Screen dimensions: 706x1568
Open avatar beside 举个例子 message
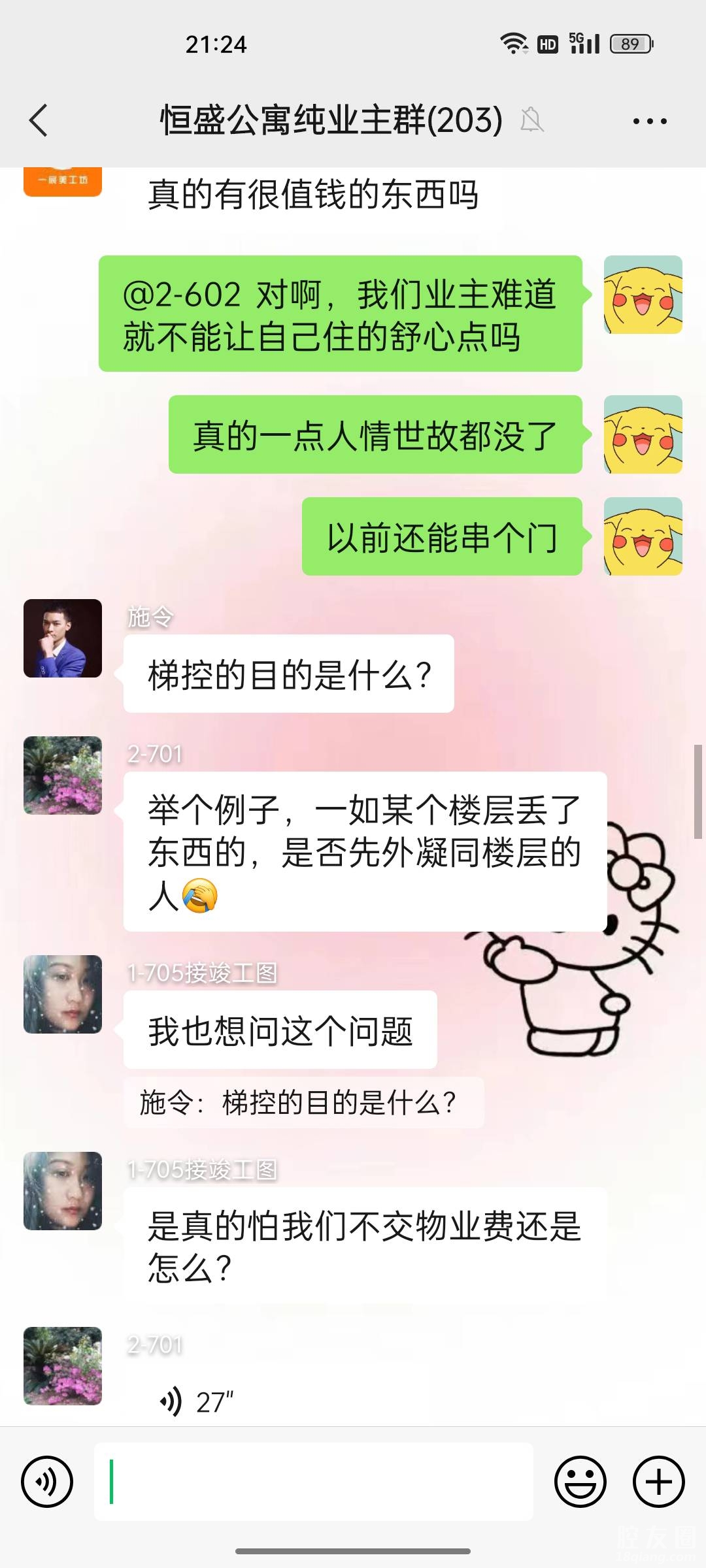pos(63,776)
